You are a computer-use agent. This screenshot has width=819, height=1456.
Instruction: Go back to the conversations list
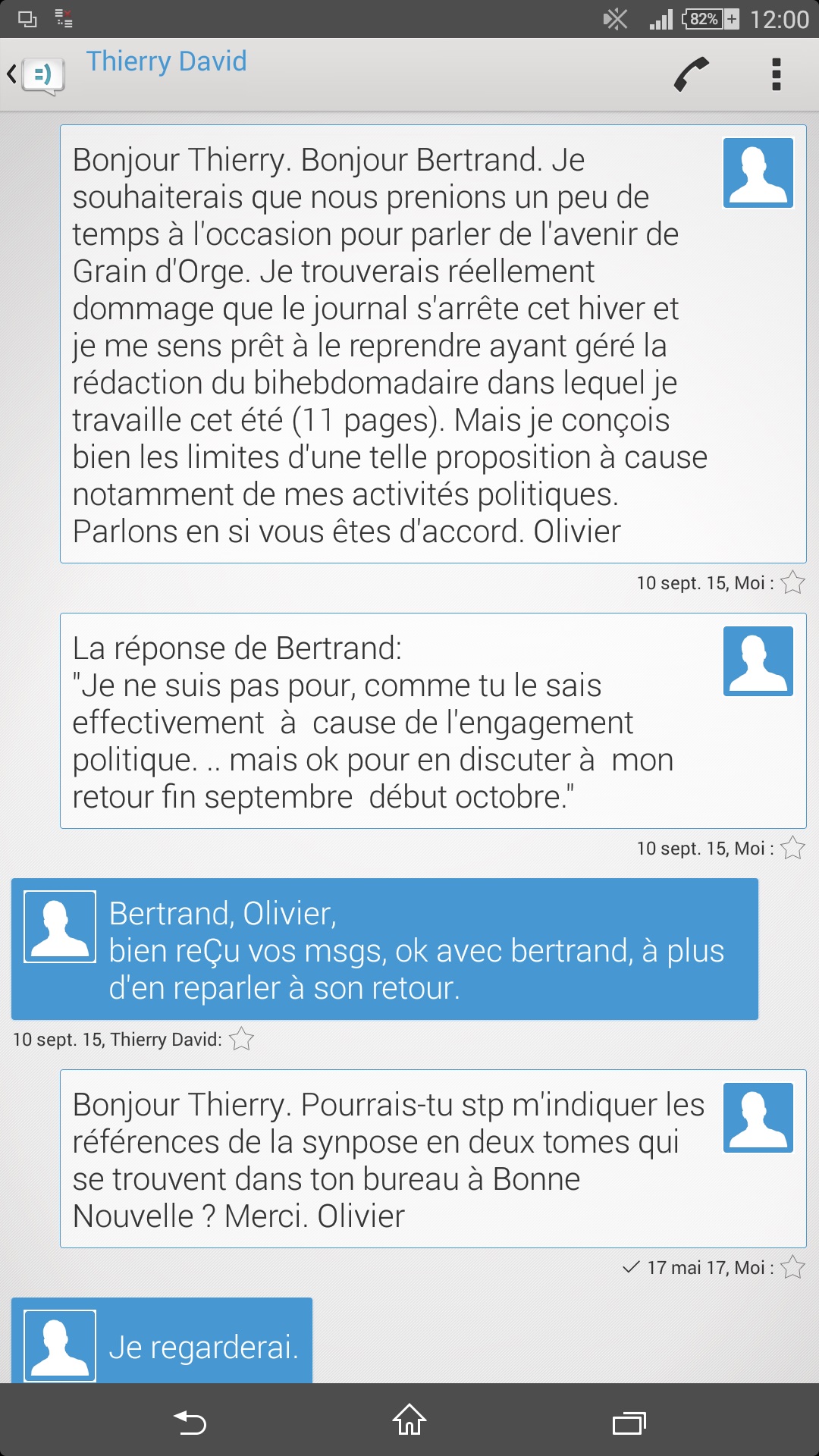point(34,74)
